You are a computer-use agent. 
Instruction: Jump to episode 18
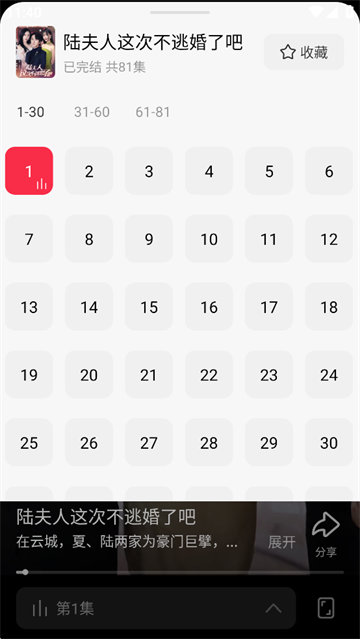[x=329, y=306]
